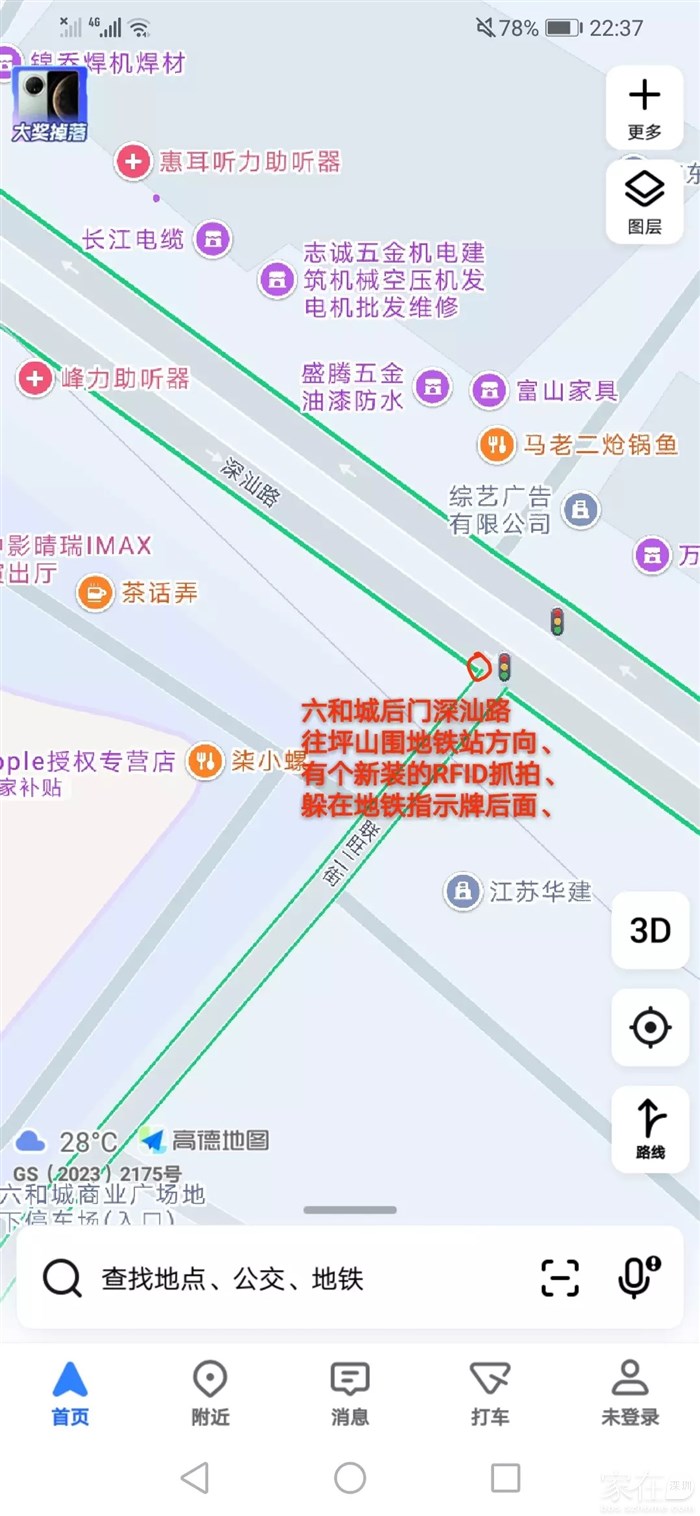
Task: Center the map on my location
Action: click(650, 1027)
